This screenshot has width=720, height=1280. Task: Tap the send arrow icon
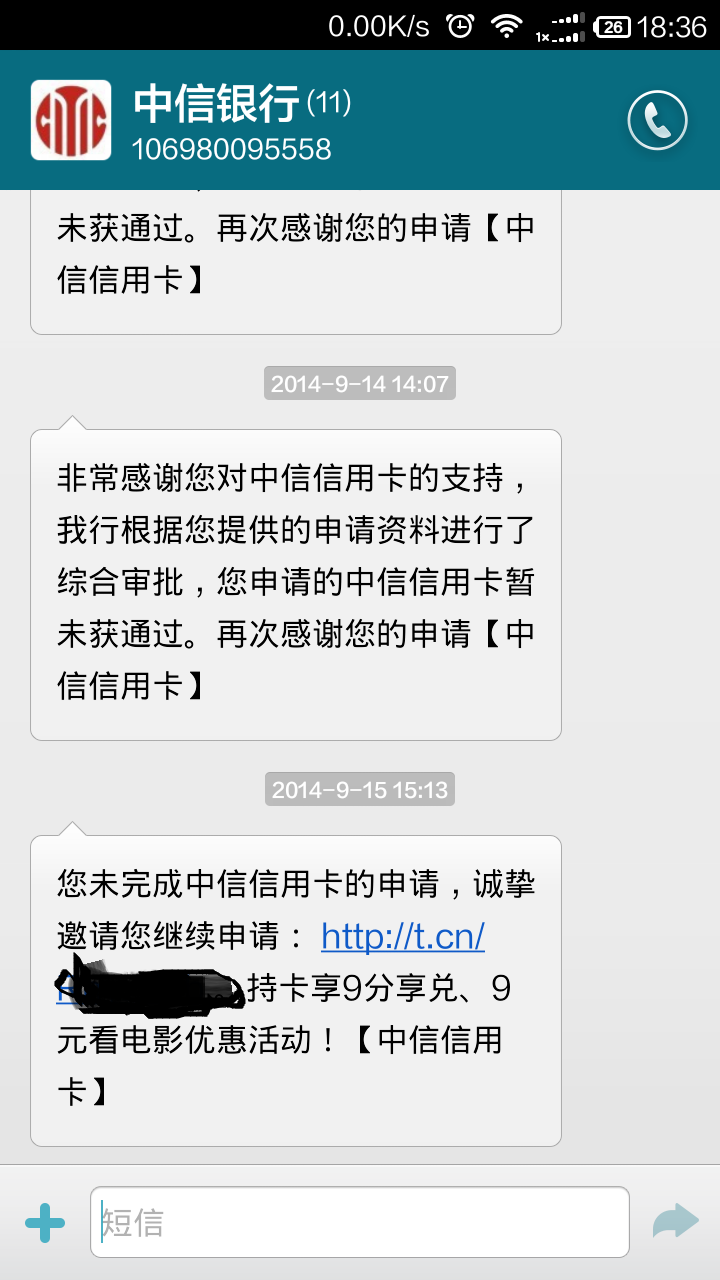coord(676,1220)
